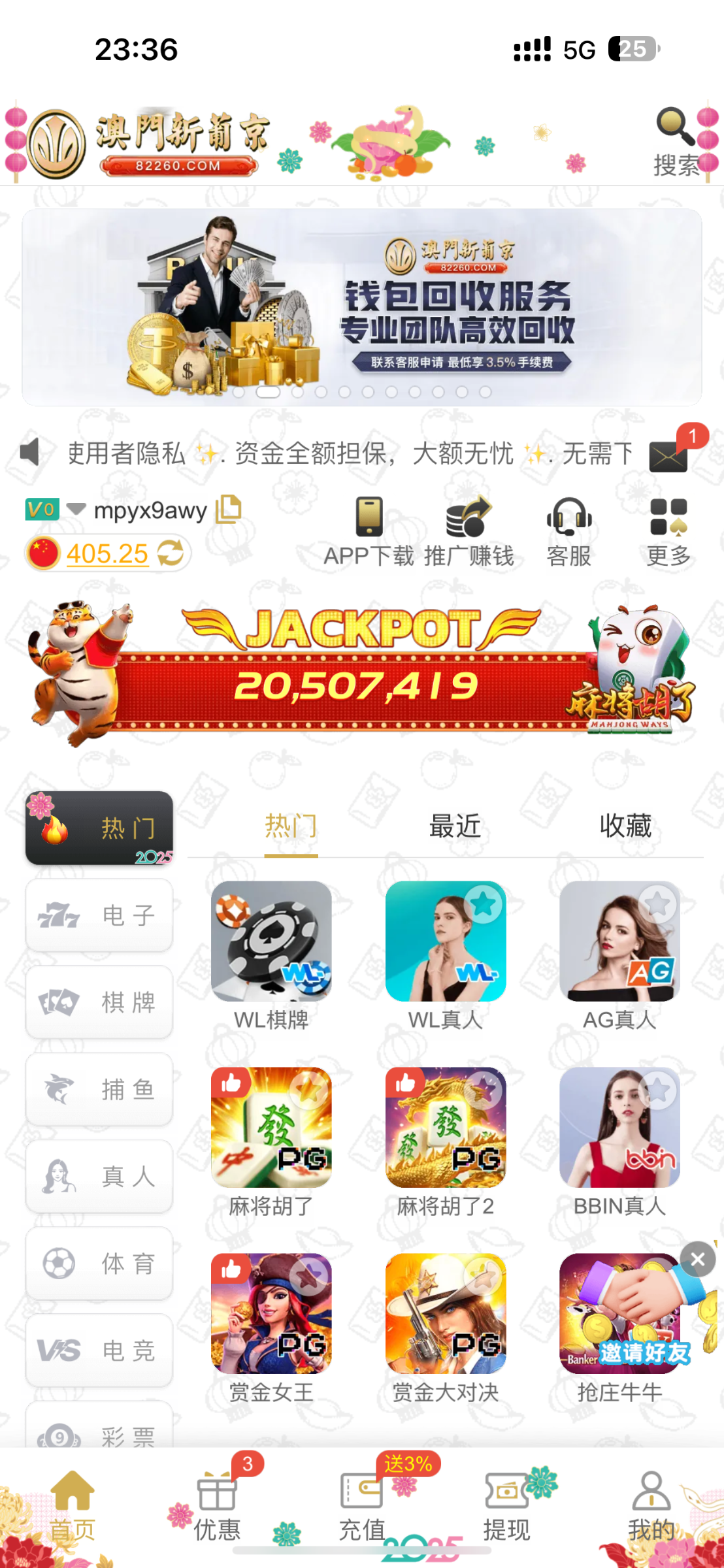Copy the username mpyx9awy
724x1568 pixels.
click(228, 509)
